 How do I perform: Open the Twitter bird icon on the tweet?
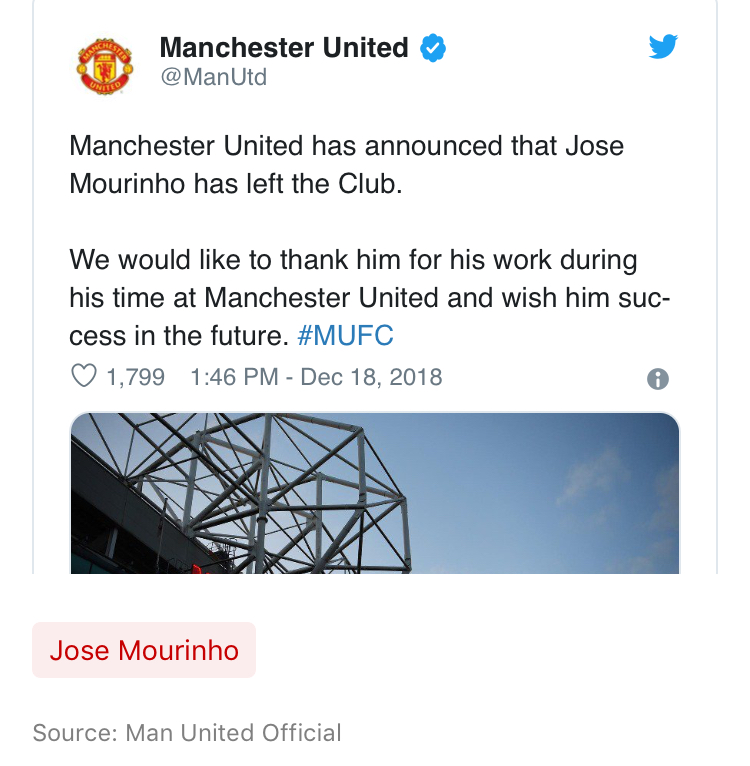[663, 47]
